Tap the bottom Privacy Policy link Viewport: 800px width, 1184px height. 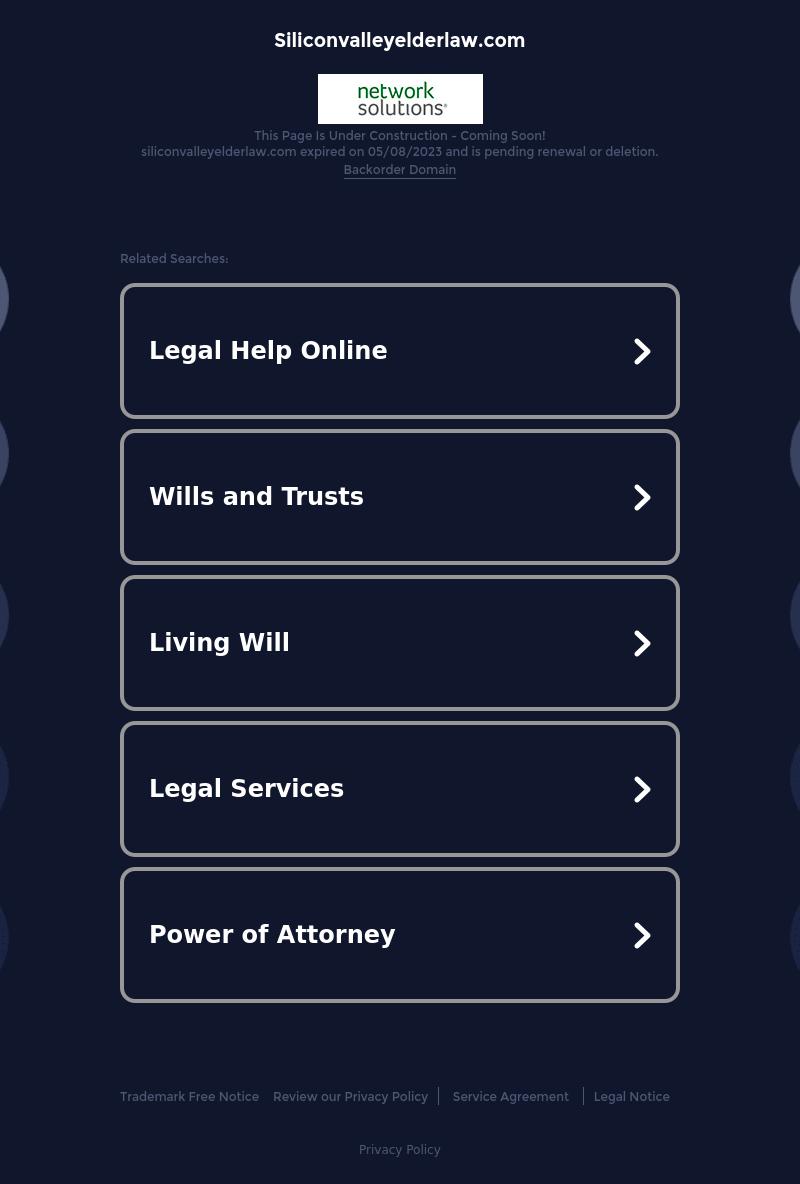pyautogui.click(x=399, y=1150)
